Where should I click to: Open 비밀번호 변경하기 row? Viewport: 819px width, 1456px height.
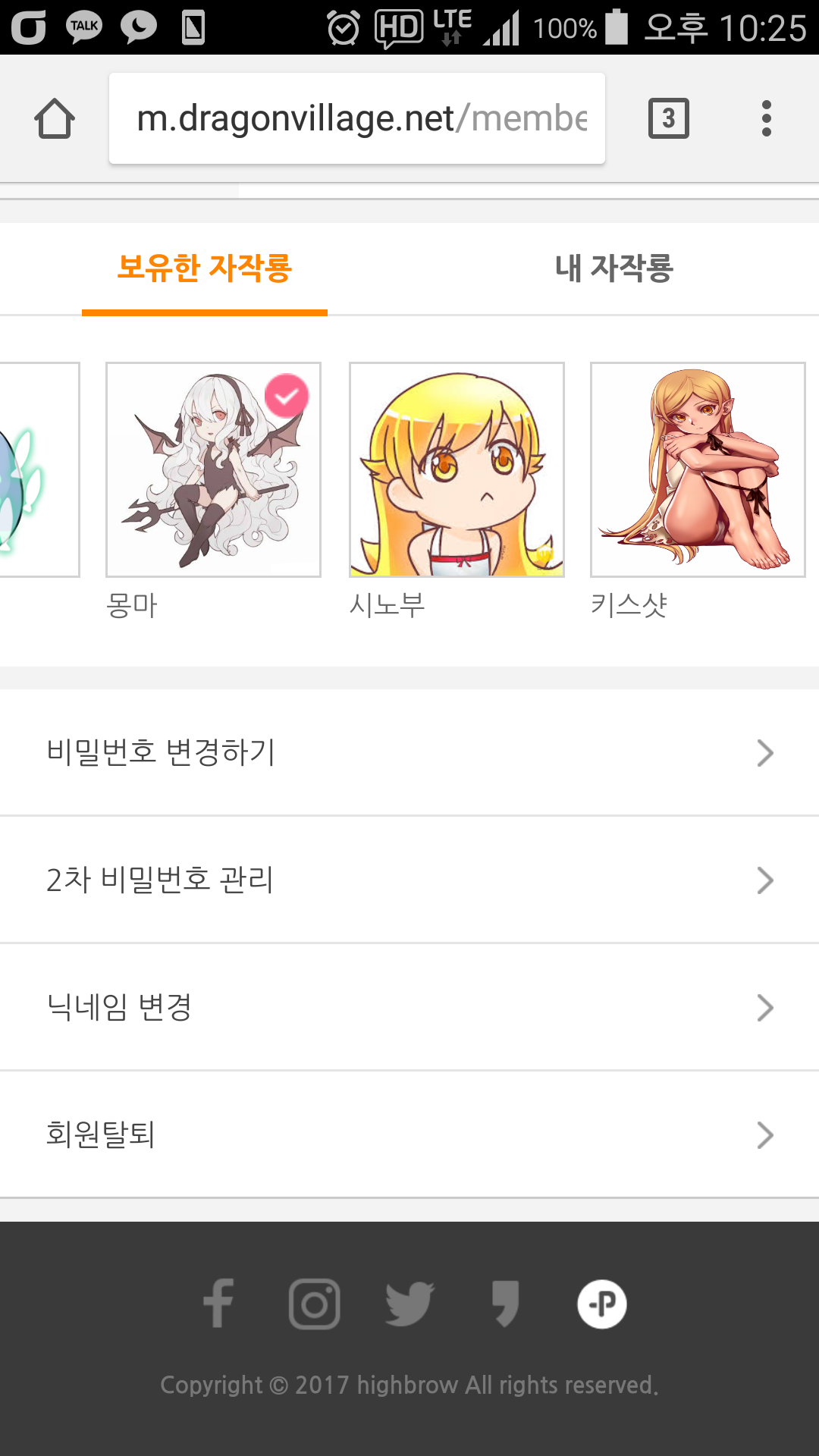[409, 752]
